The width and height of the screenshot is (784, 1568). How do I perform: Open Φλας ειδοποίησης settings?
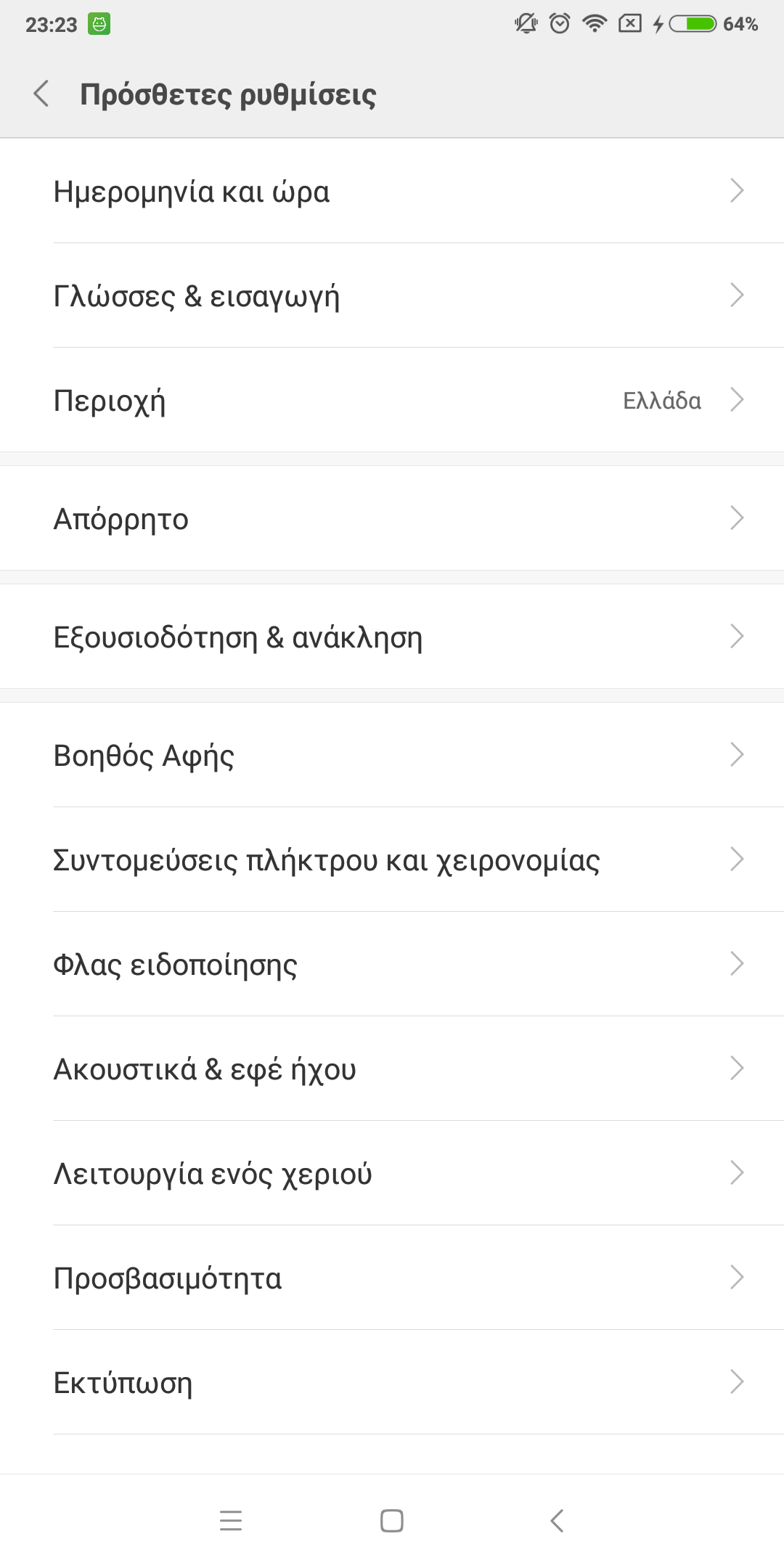[x=392, y=964]
